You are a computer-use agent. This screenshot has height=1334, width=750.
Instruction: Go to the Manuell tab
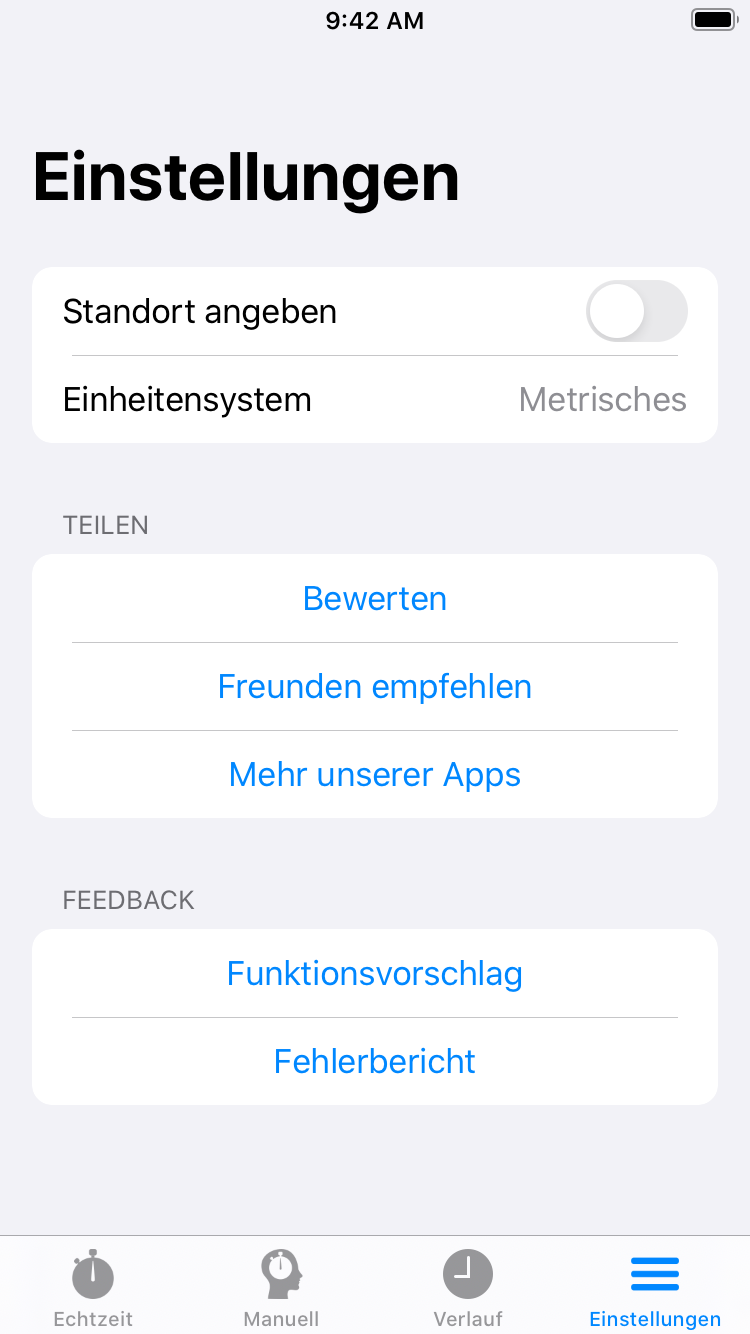[x=281, y=1288]
